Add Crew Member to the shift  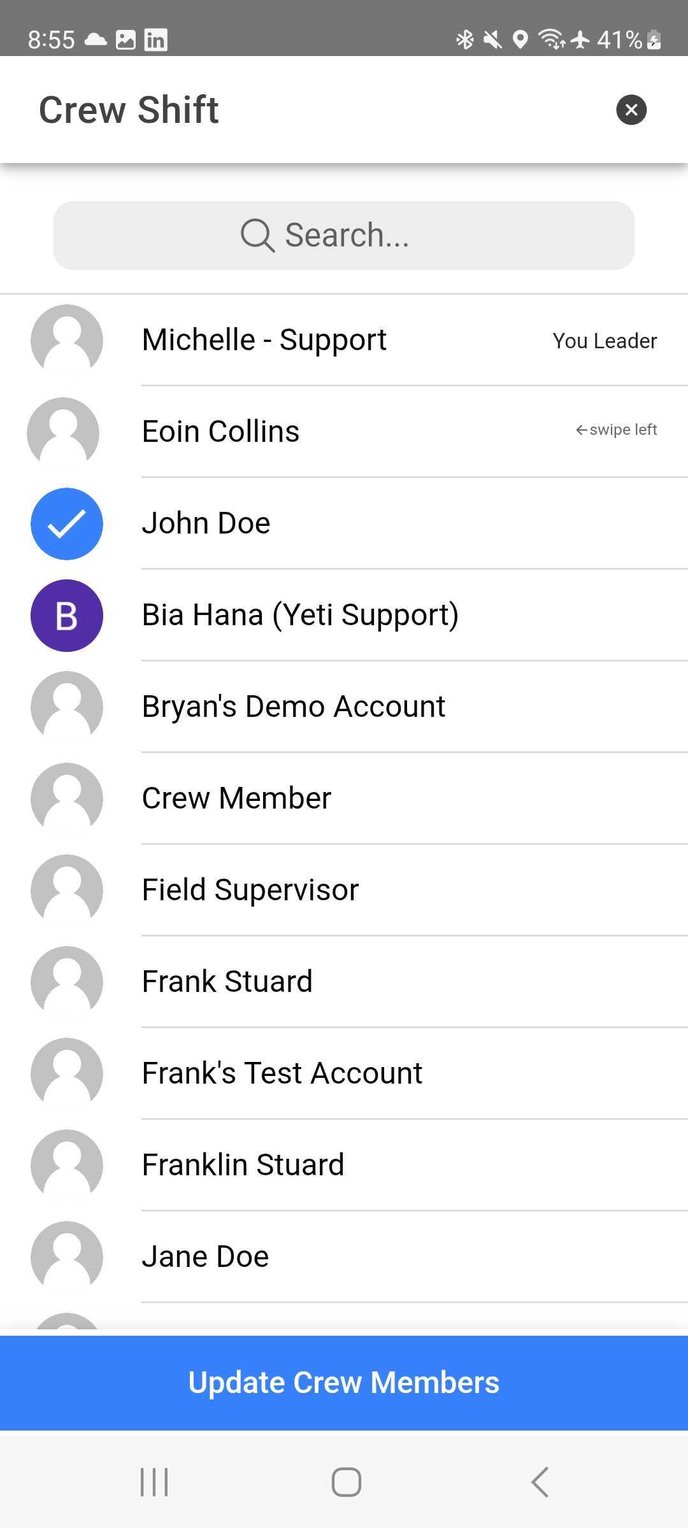pyautogui.click(x=344, y=798)
